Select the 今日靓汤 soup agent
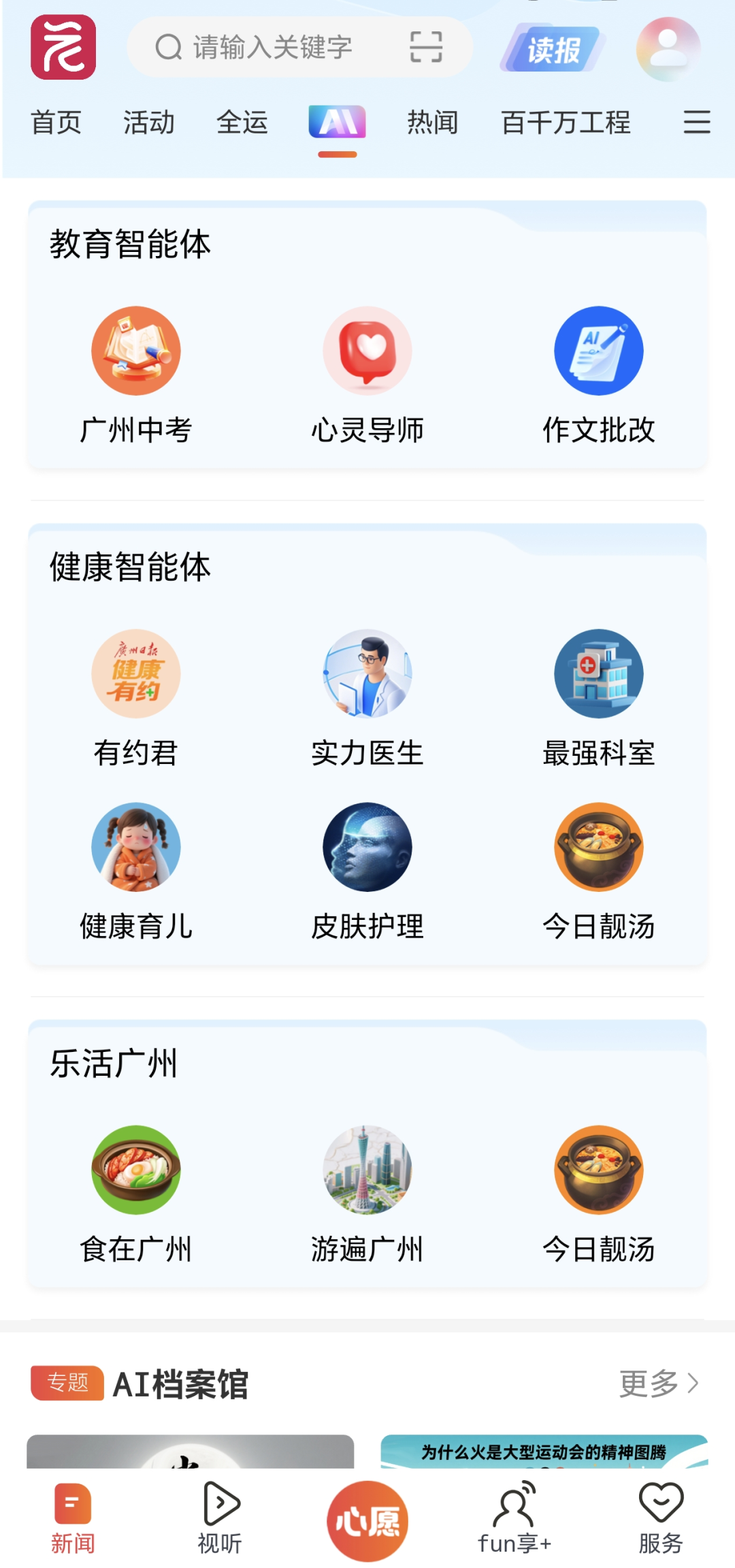735x1568 pixels. click(598, 847)
